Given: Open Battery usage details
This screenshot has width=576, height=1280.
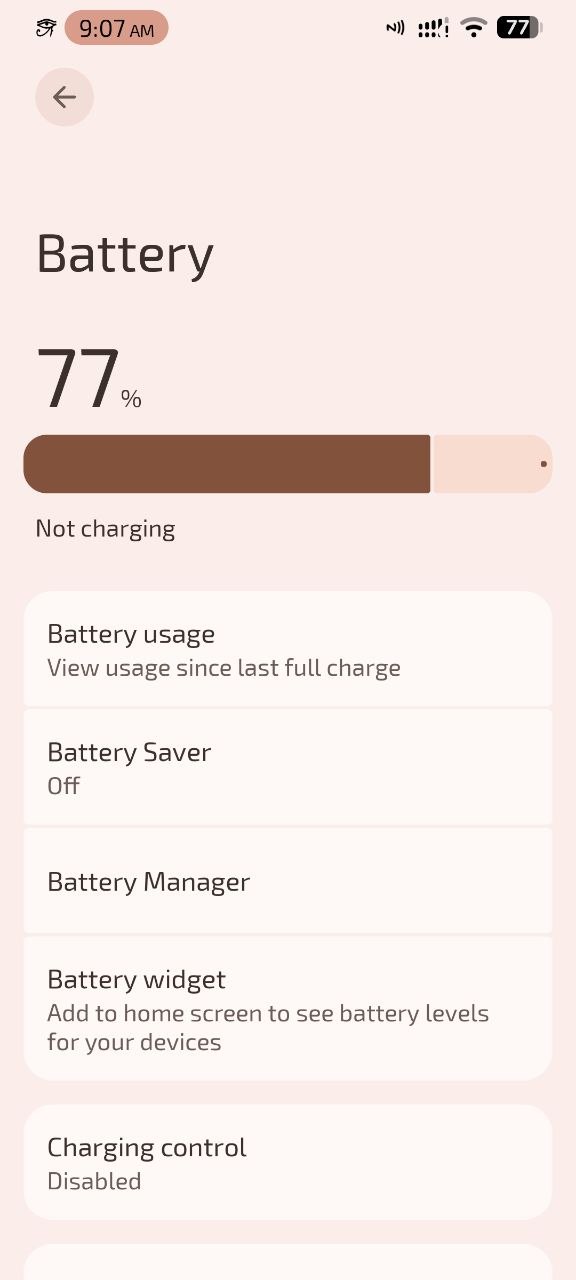Looking at the screenshot, I should pyautogui.click(x=288, y=649).
